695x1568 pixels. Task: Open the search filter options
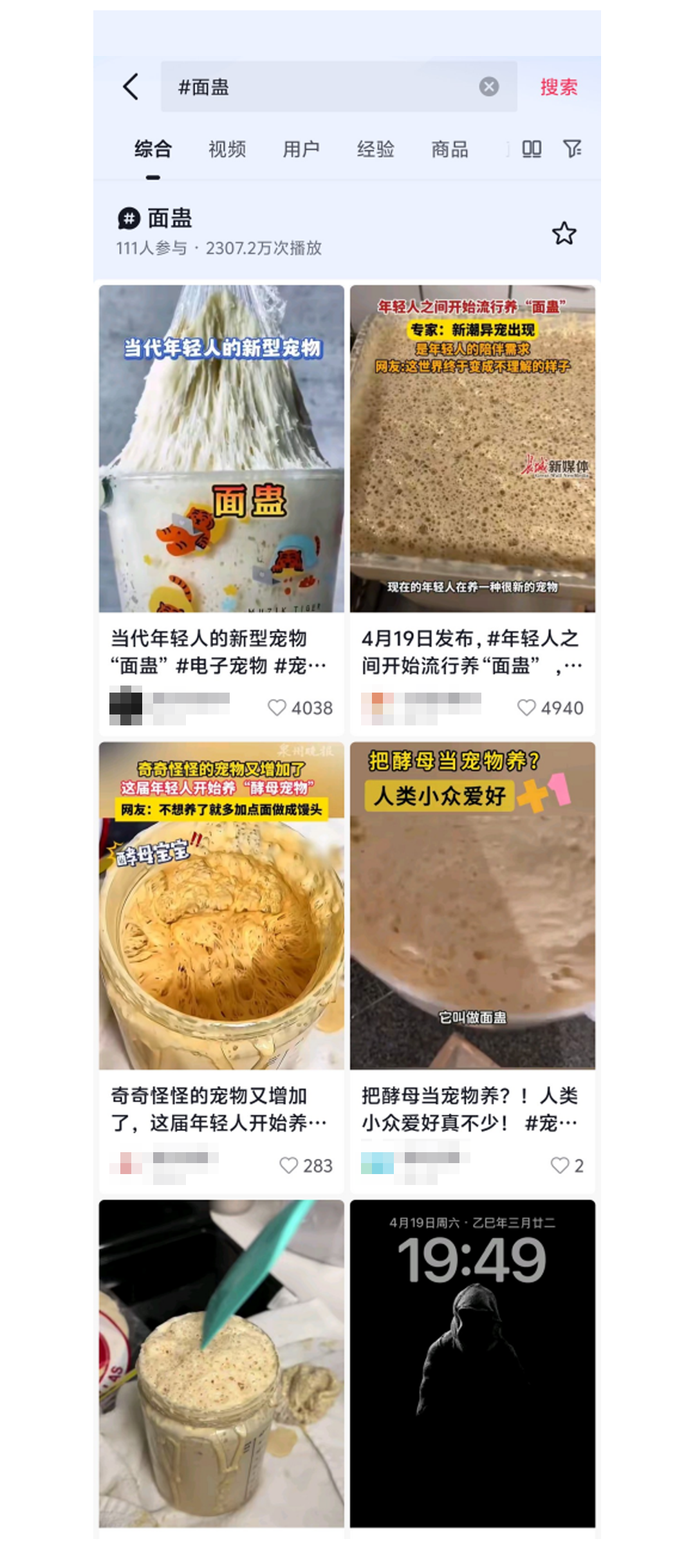[x=572, y=149]
